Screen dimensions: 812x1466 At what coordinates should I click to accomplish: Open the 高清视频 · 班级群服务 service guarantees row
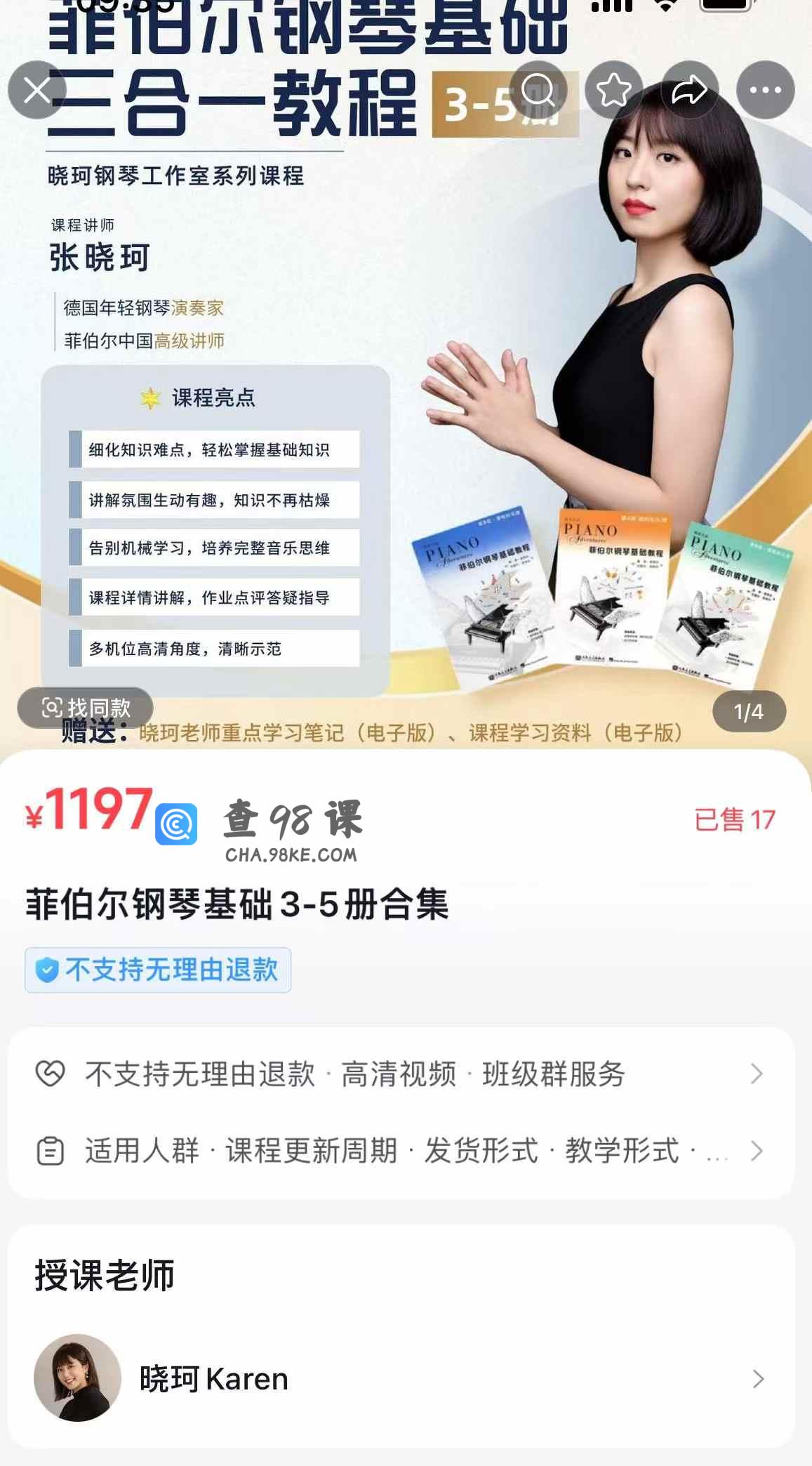[x=400, y=1074]
